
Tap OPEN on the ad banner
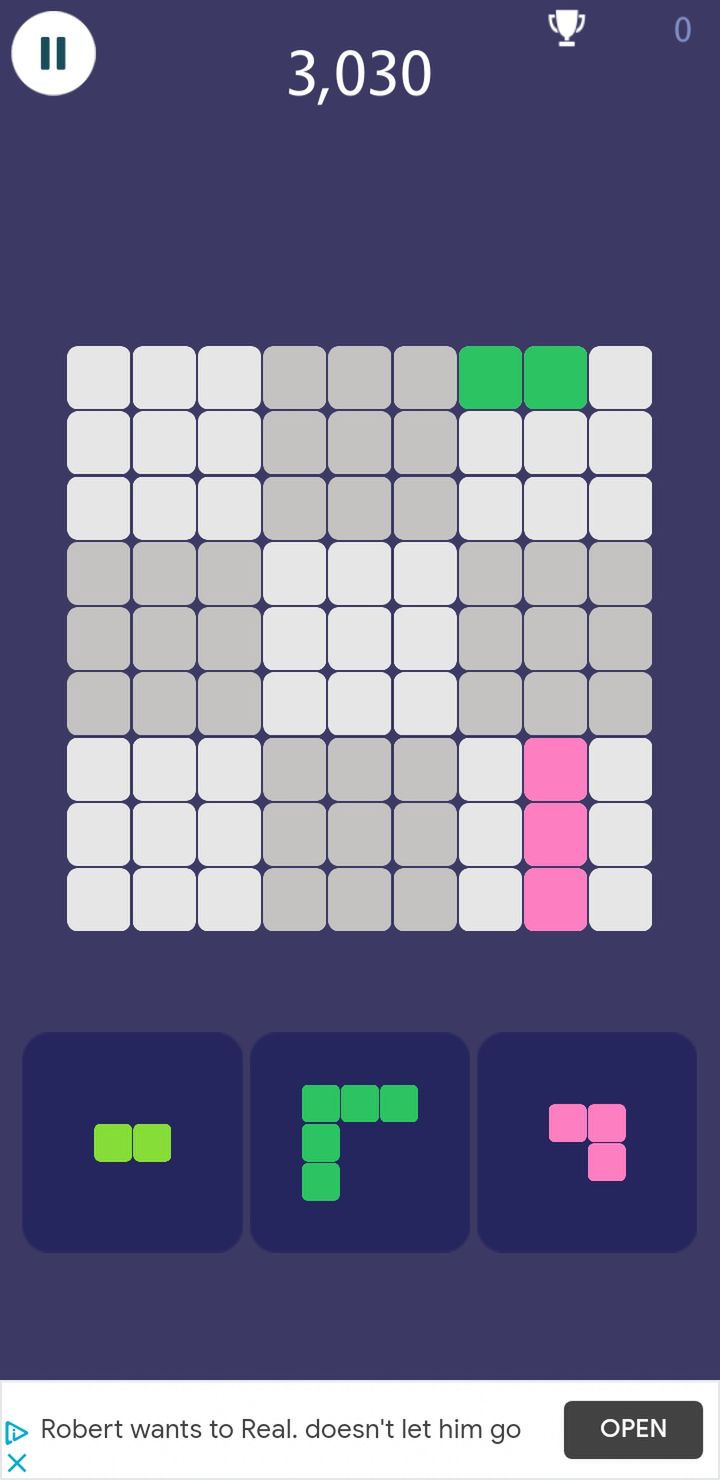pos(633,1429)
